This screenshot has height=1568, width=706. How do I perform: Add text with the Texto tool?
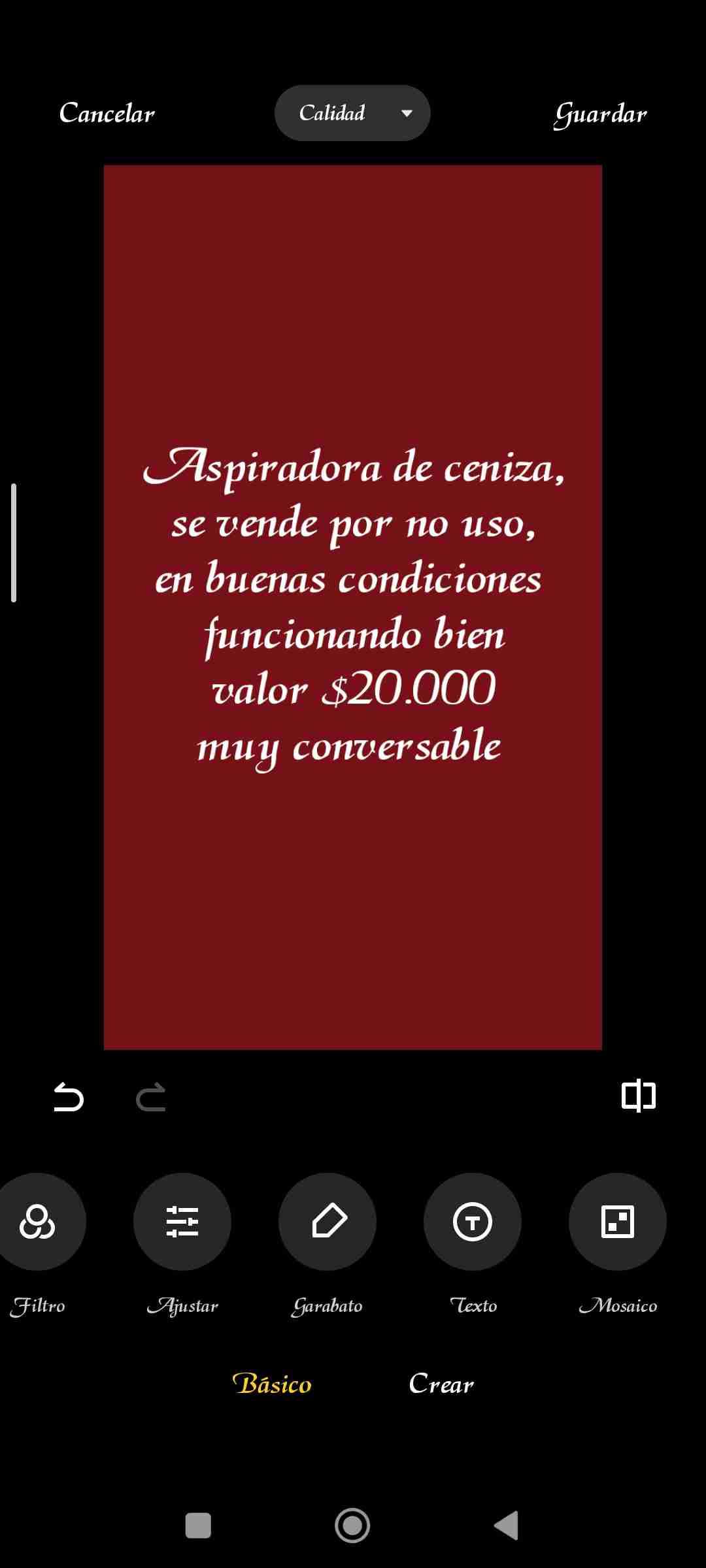[x=473, y=1221]
